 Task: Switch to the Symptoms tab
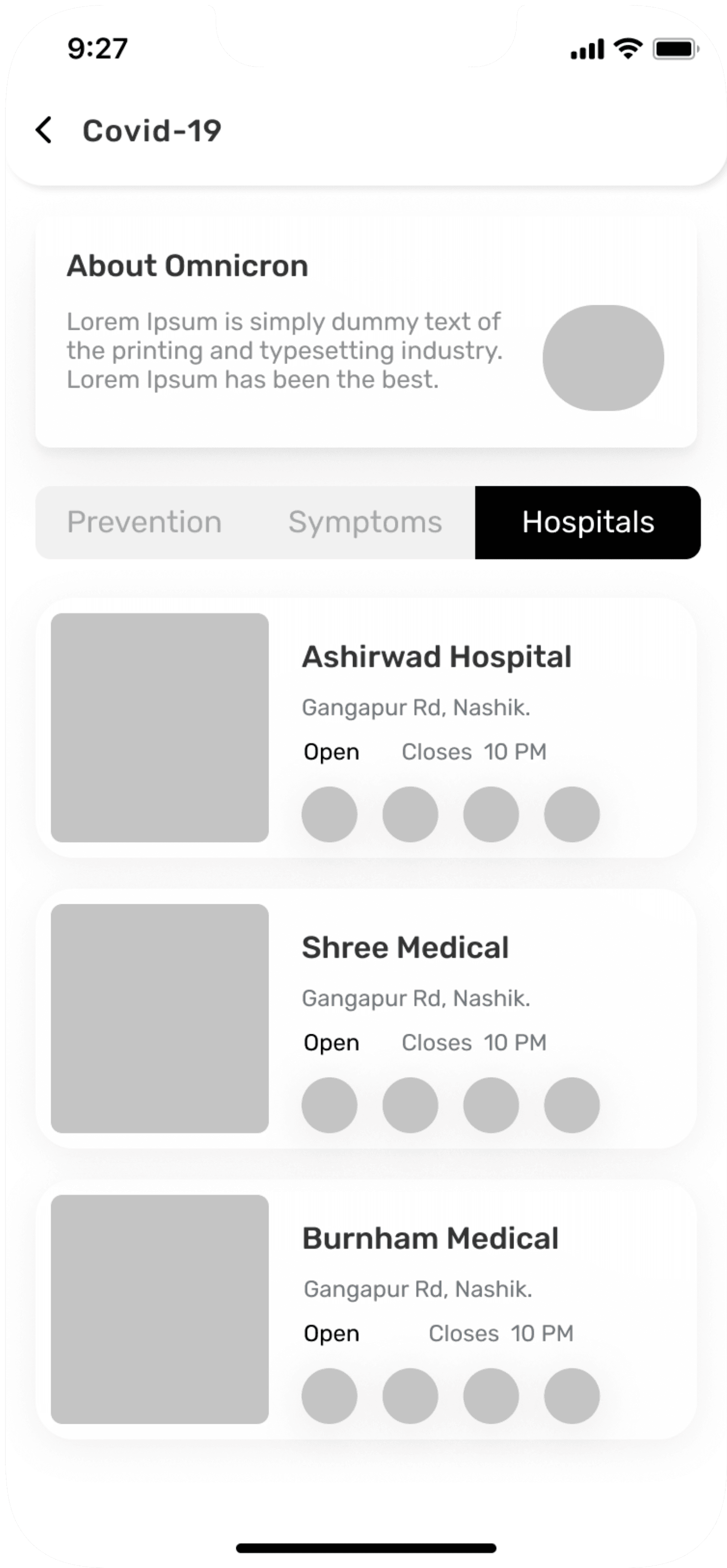(365, 522)
